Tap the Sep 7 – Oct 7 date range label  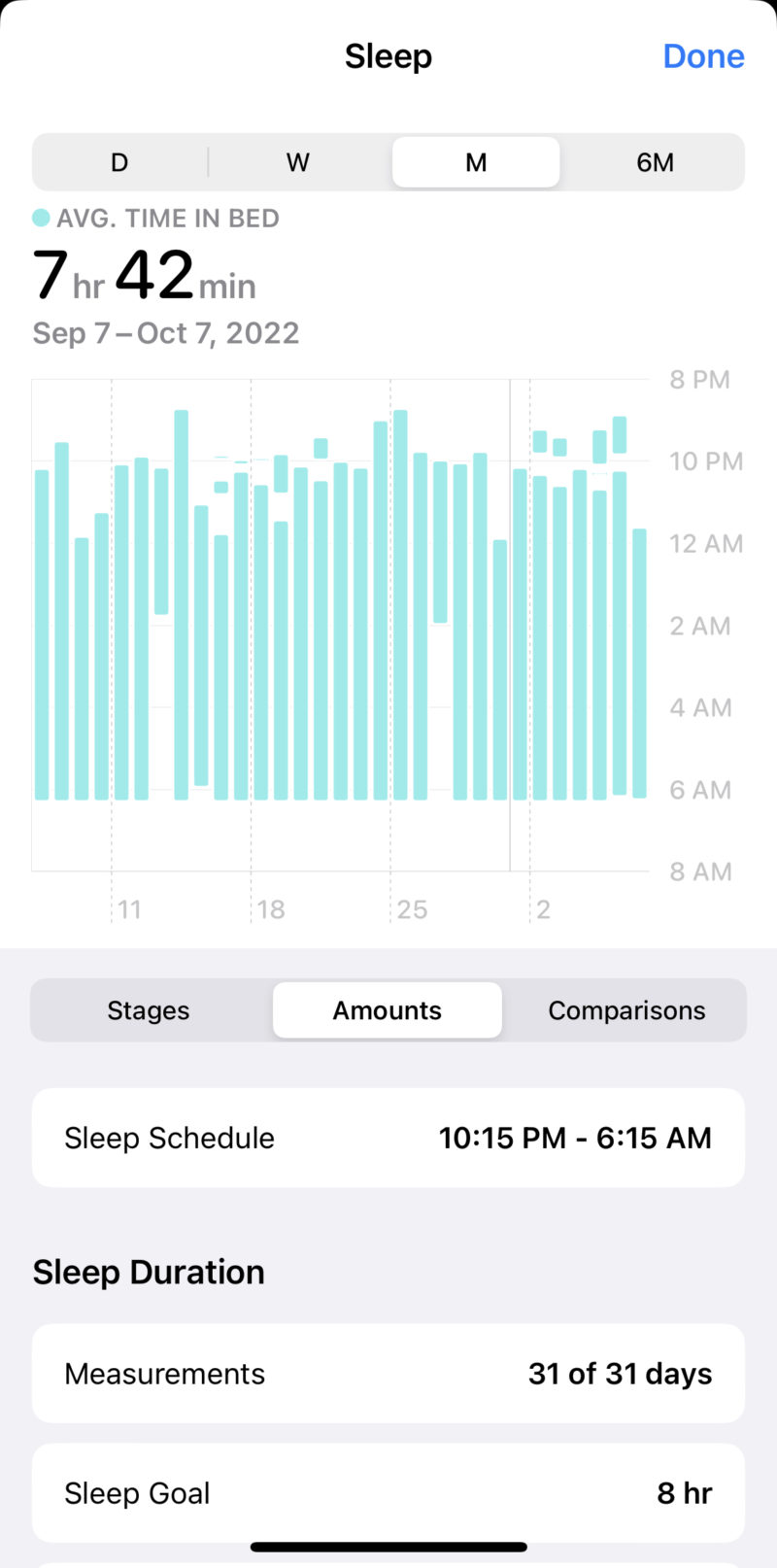pyautogui.click(x=165, y=333)
